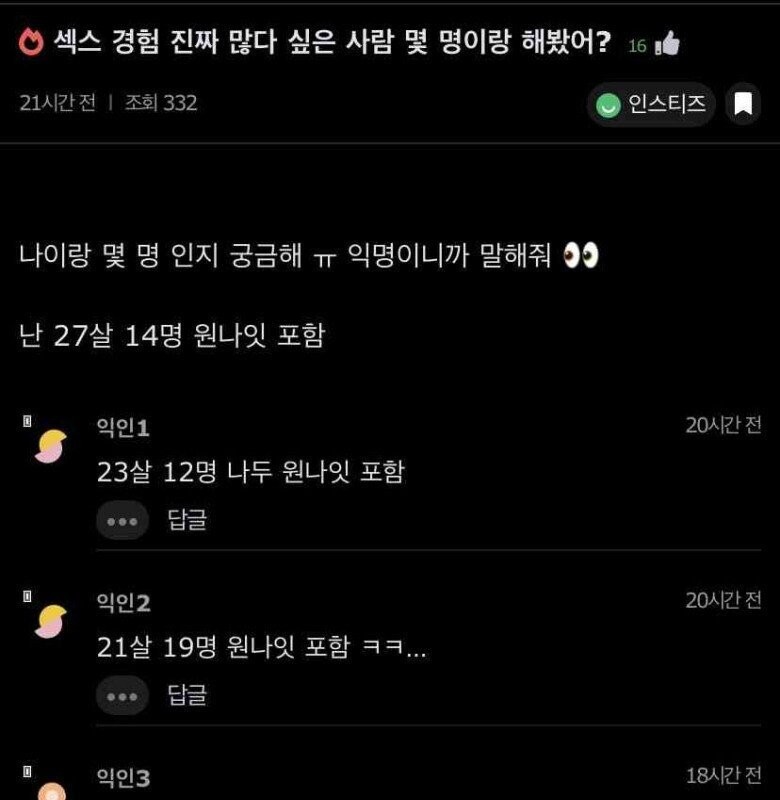Reply to 익인2's comment via 답글
The width and height of the screenshot is (780, 800).
point(187,695)
